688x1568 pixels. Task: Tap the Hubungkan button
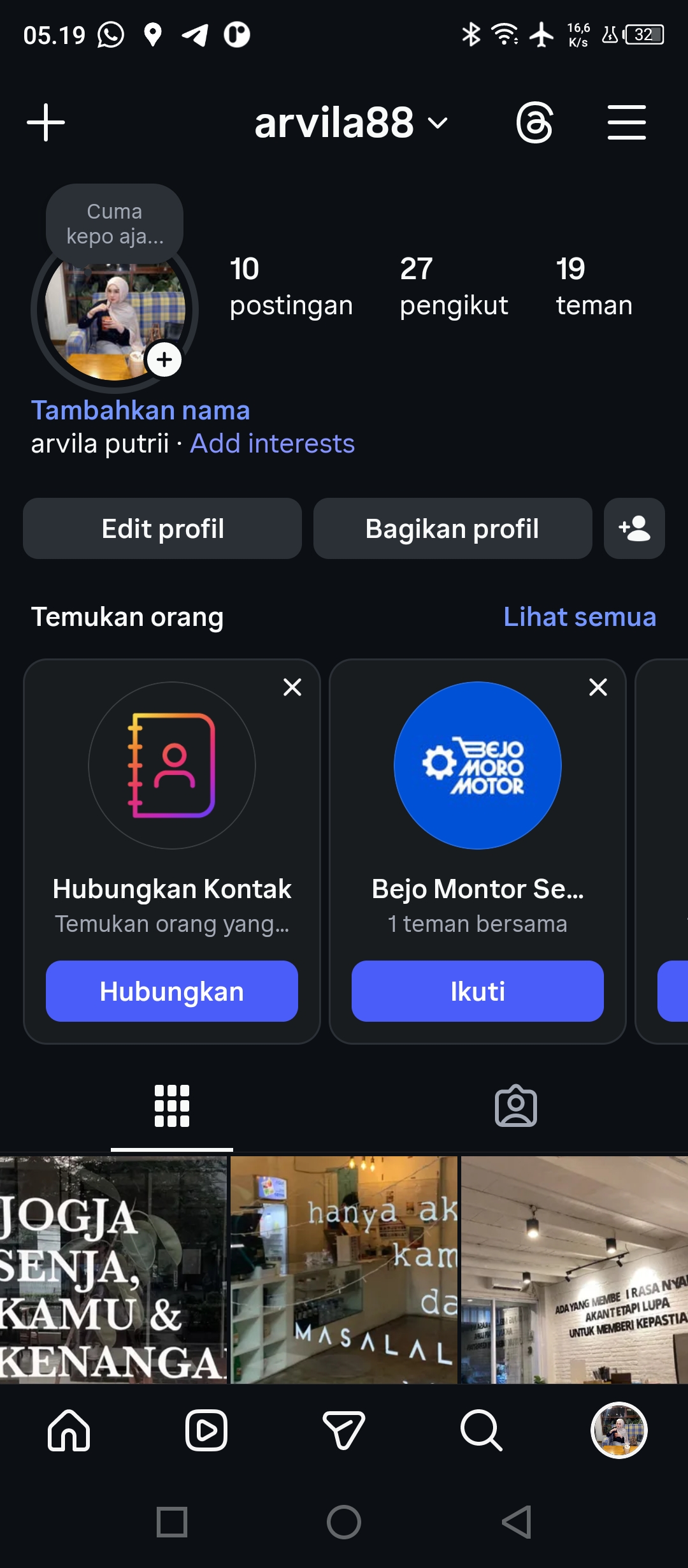click(172, 991)
